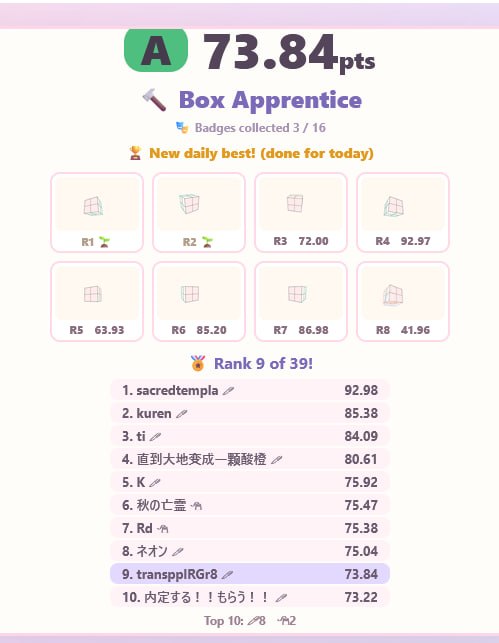
Task: Select the R6 card scored 85.20
Action: (199, 301)
